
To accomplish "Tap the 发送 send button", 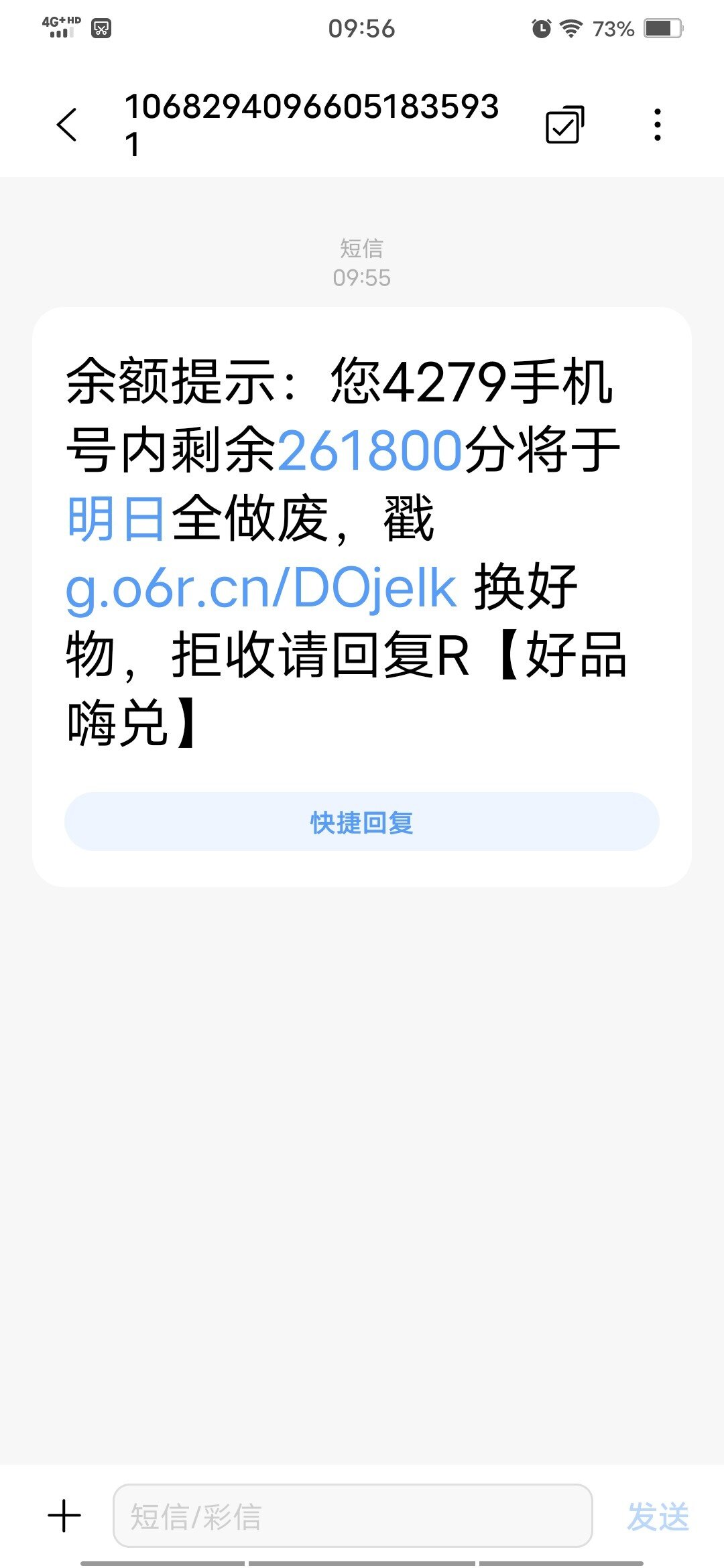I will pyautogui.click(x=658, y=1516).
